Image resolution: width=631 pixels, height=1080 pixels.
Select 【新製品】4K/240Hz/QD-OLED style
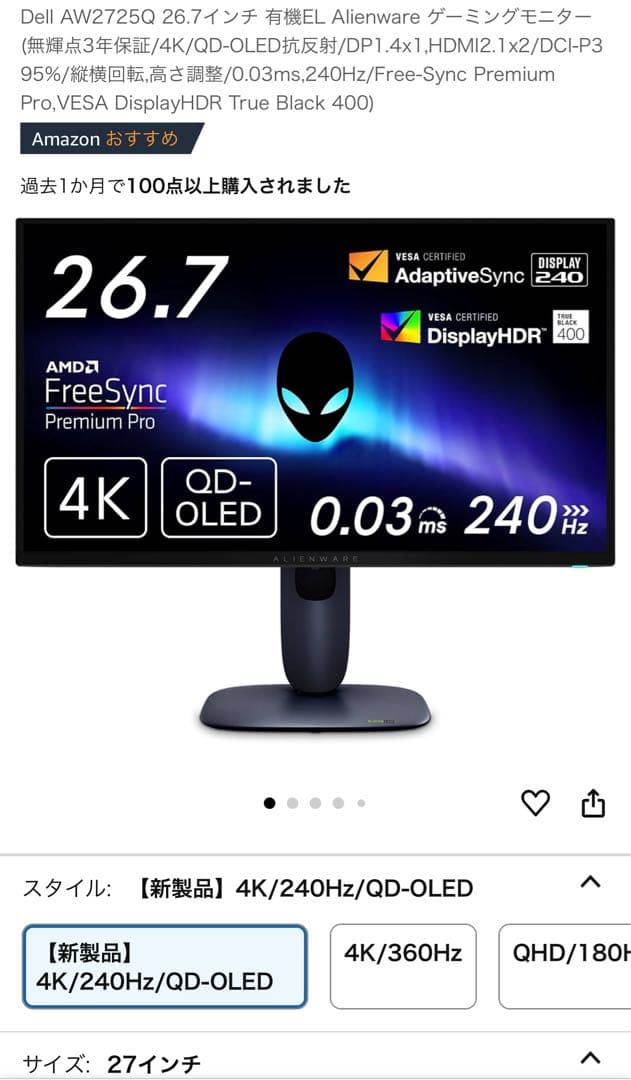tap(165, 966)
